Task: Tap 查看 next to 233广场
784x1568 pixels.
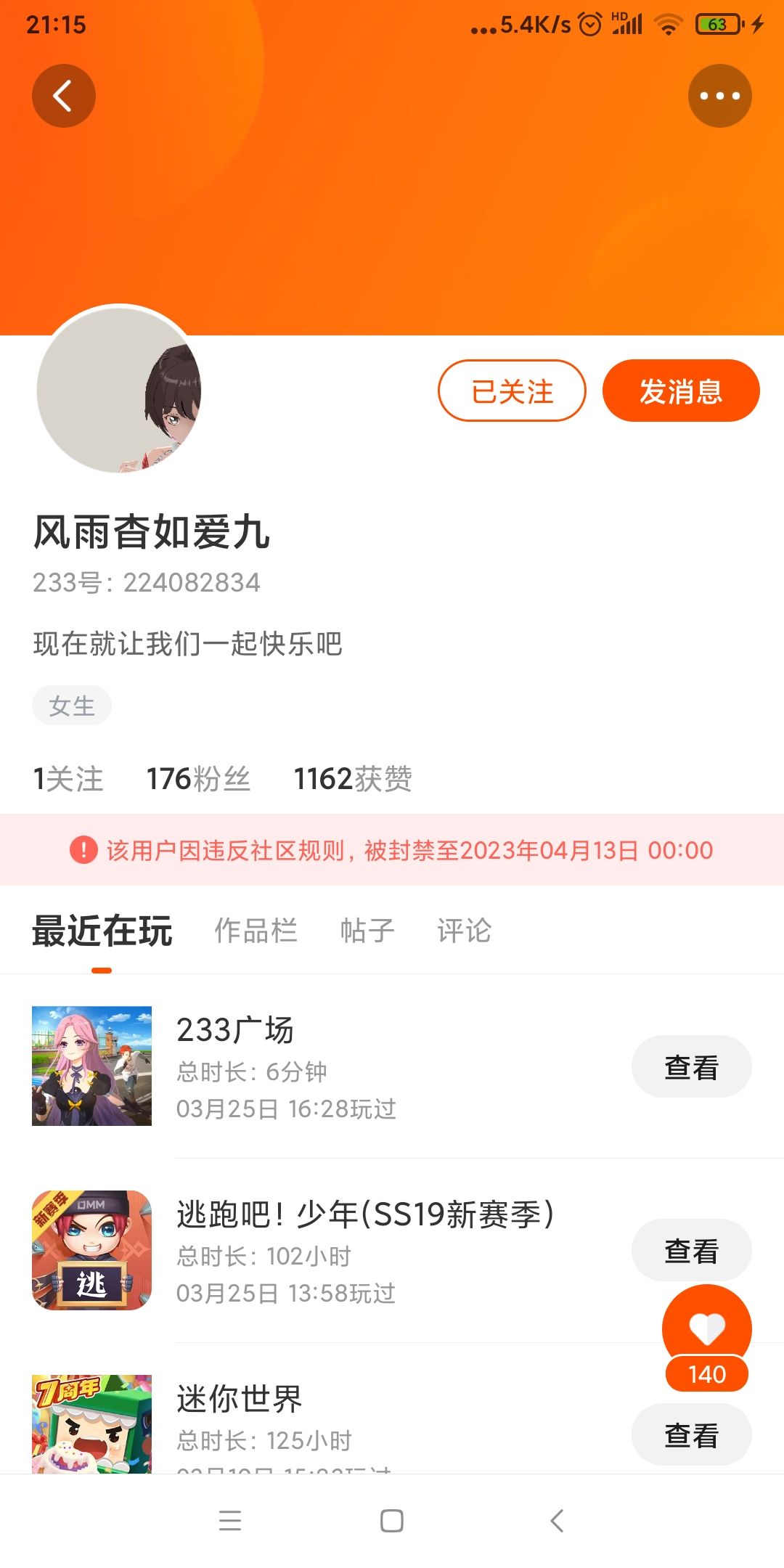Action: click(x=691, y=1066)
